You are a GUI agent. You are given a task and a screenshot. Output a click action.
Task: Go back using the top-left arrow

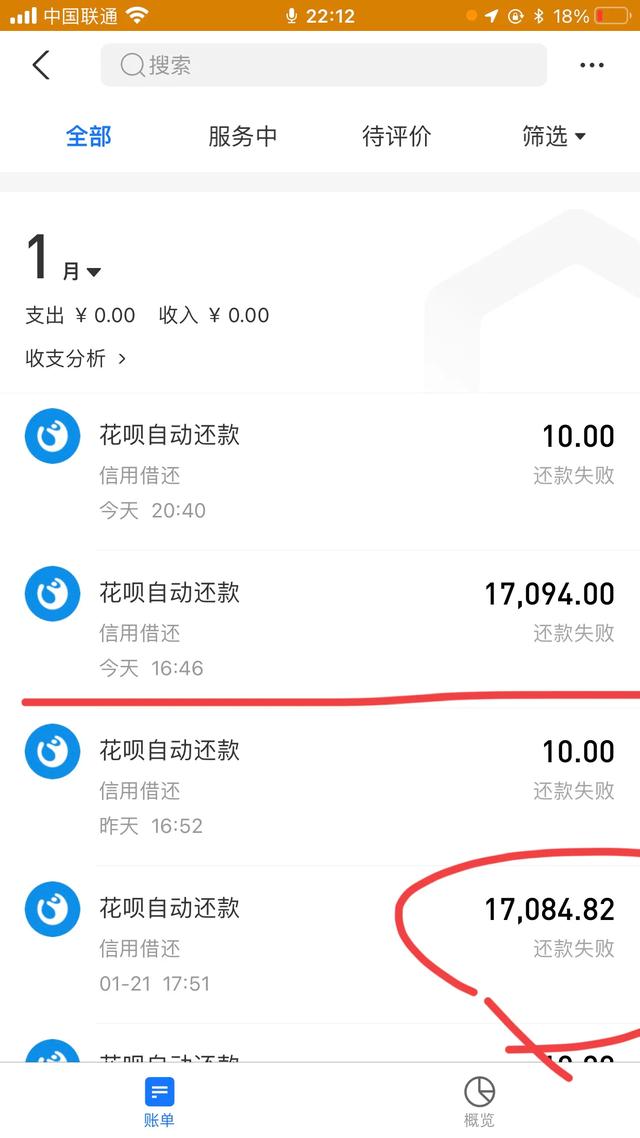(40, 66)
